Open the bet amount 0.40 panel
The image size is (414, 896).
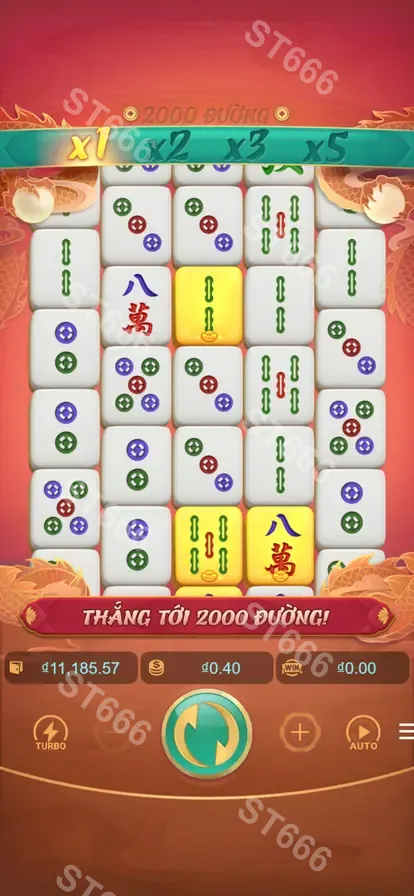(206, 667)
